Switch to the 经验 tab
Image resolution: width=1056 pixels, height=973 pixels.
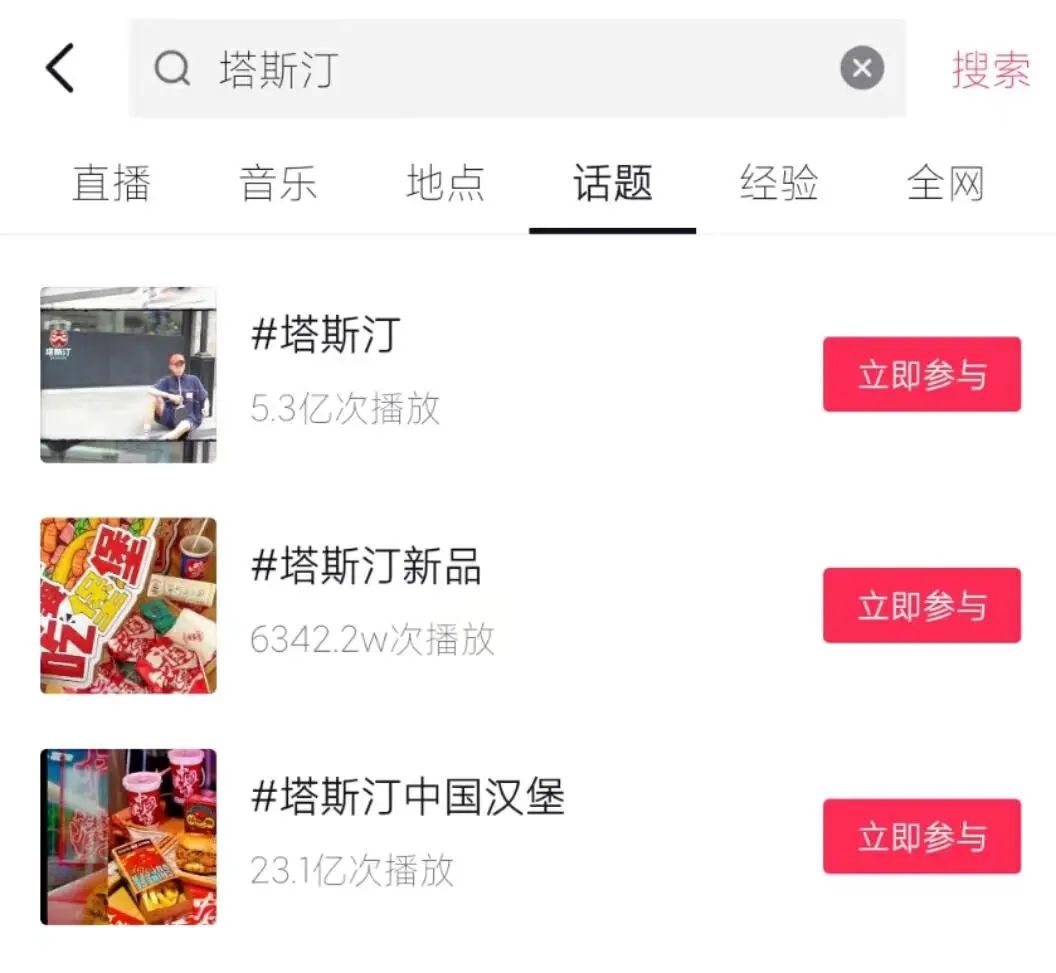pyautogui.click(x=779, y=184)
